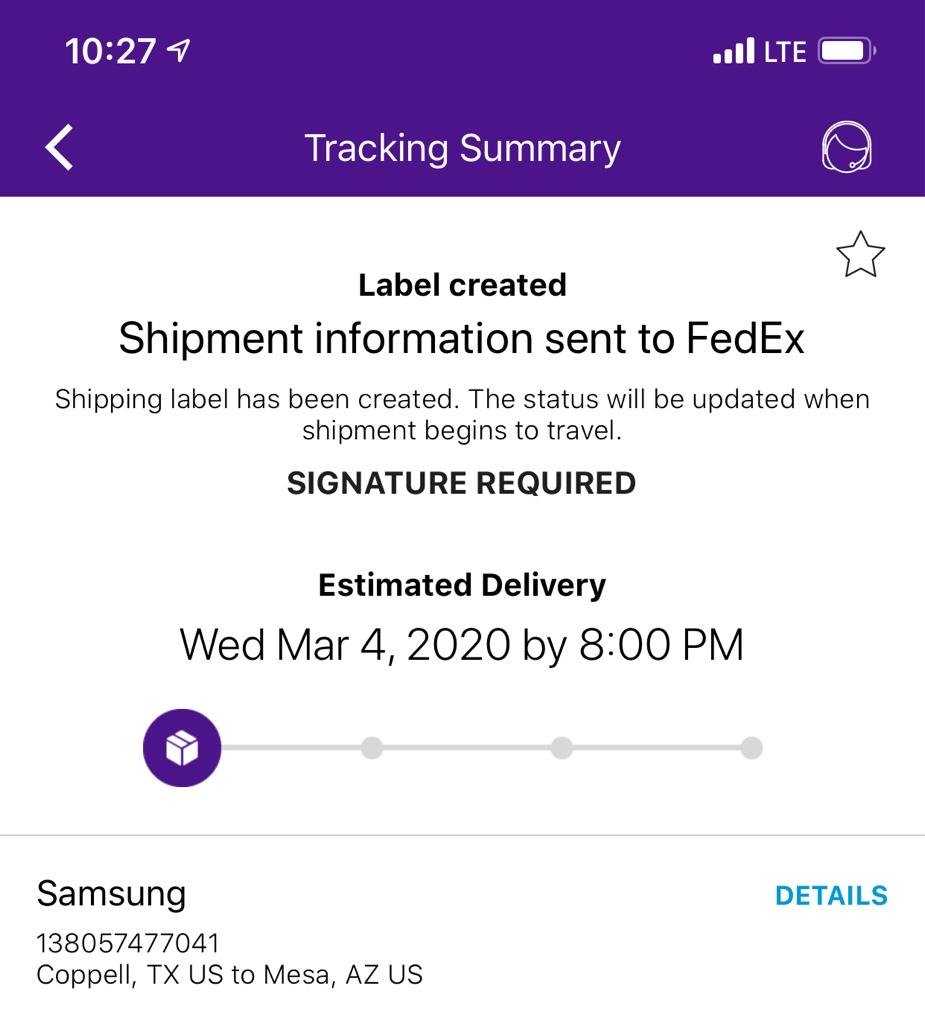Star this shipment to add to watchlist

click(860, 255)
